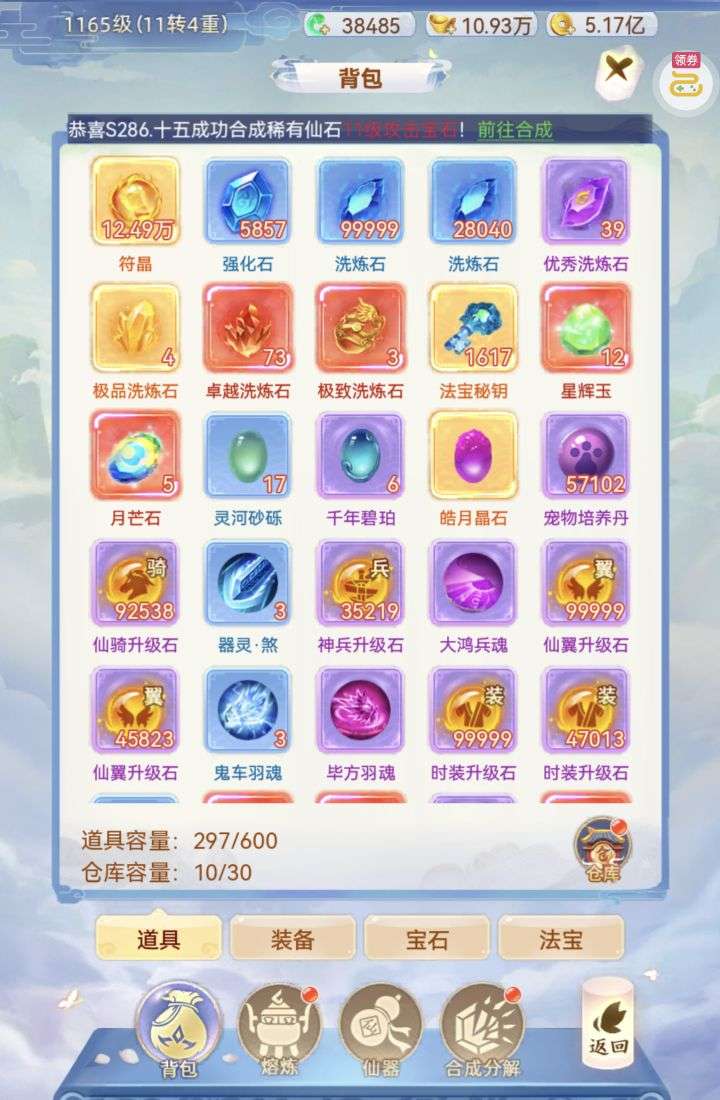Open the 领券 coupon icon
The width and height of the screenshot is (720, 1100).
coord(686,79)
